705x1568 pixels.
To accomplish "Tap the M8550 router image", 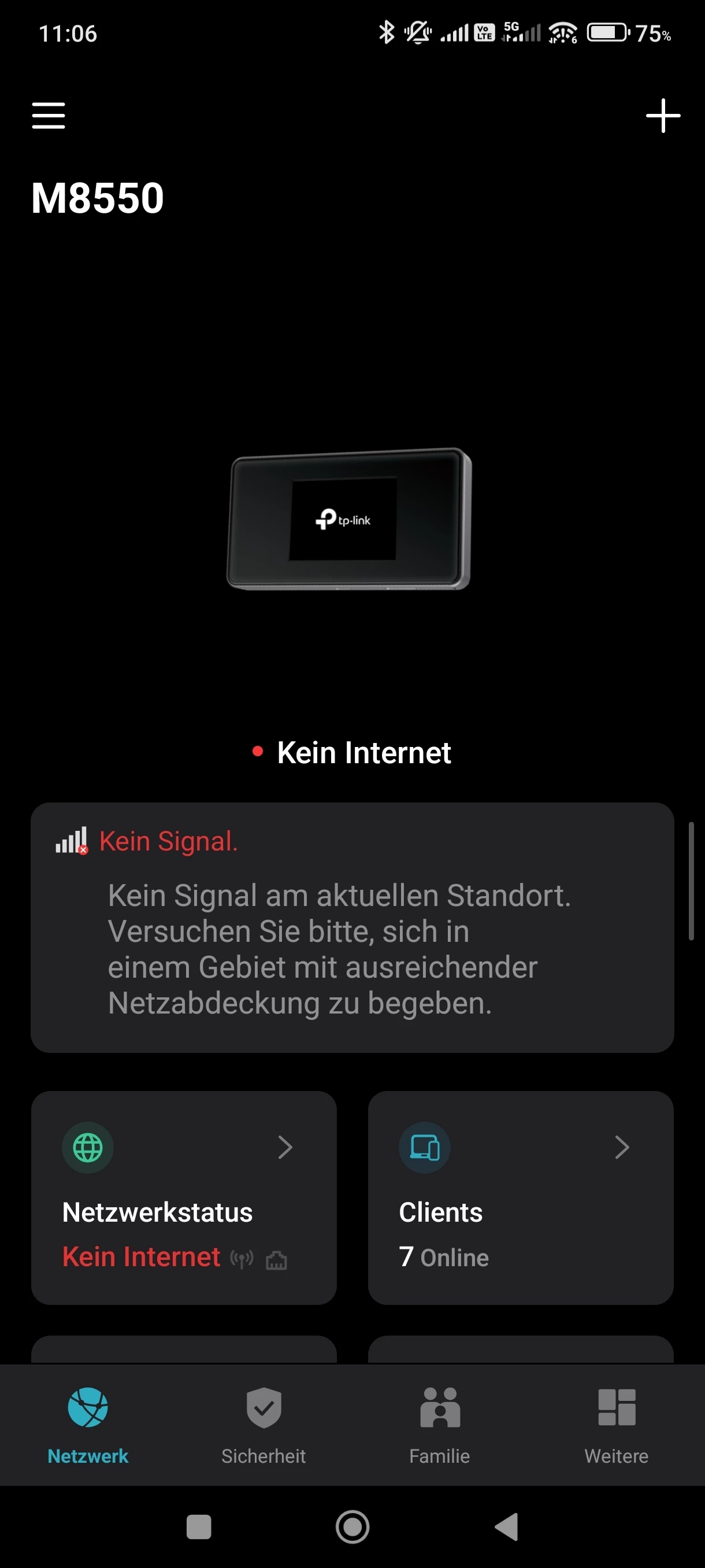I will coord(349,519).
